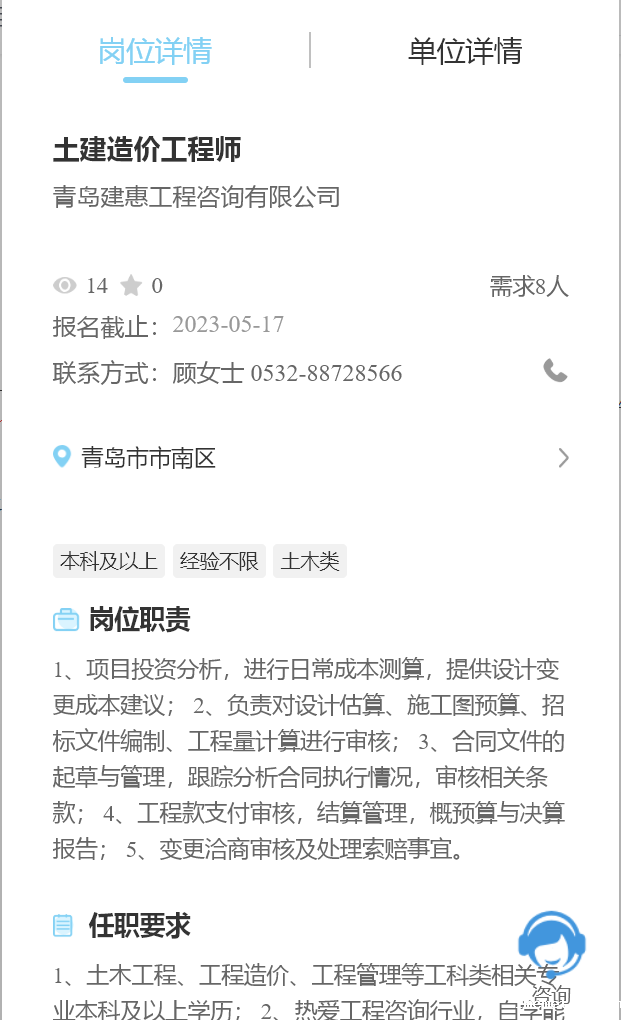Viewport: 621px width, 1020px height.
Task: Switch to the 单位详情 tab
Action: 465,51
